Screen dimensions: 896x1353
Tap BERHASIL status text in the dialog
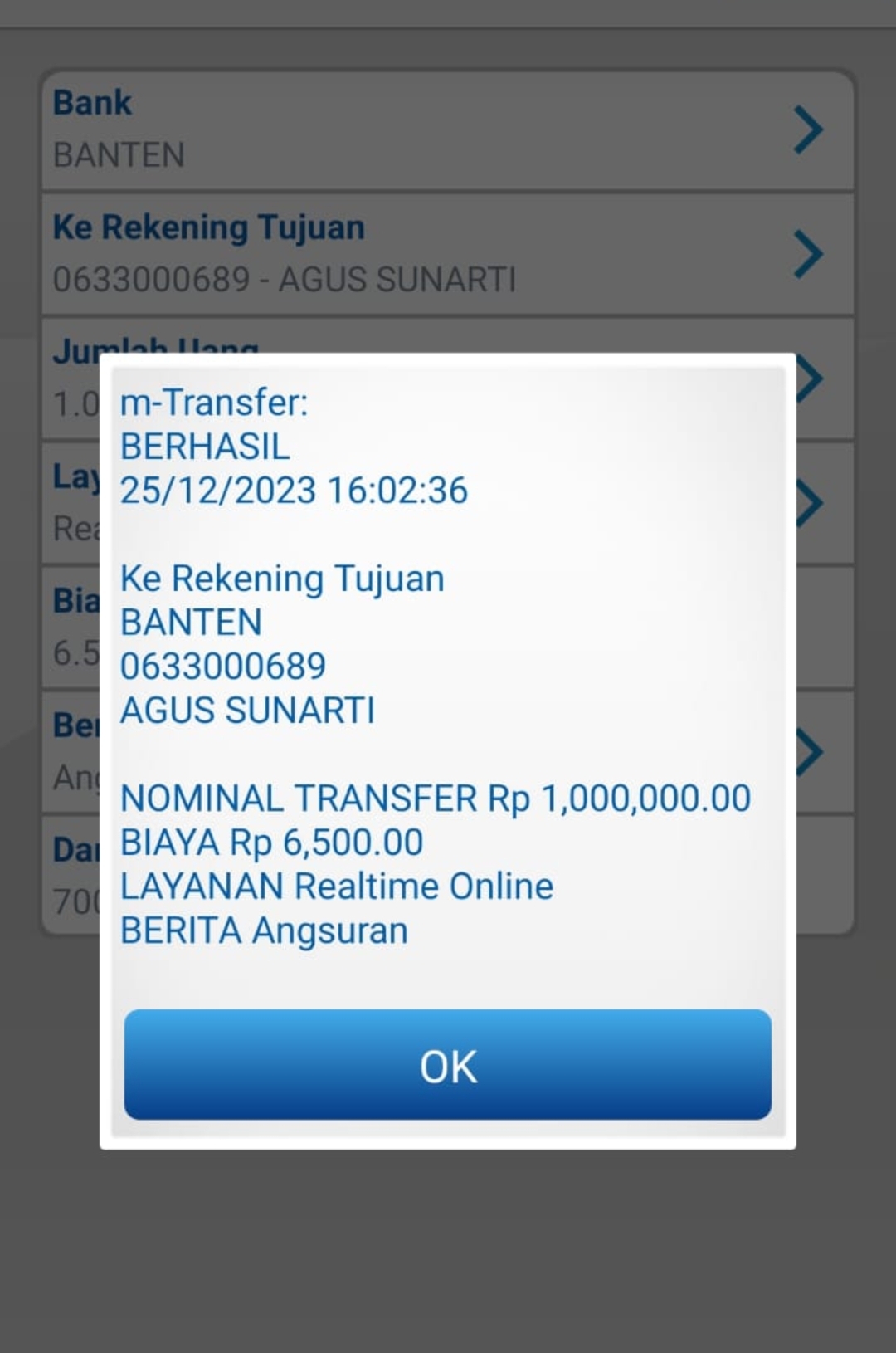[x=204, y=447]
